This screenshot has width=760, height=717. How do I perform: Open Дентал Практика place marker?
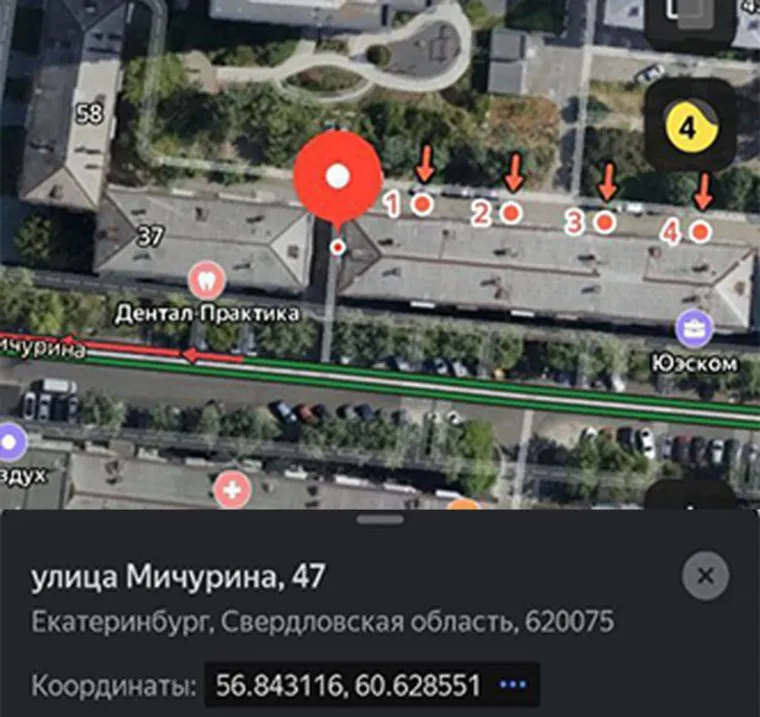tap(207, 279)
